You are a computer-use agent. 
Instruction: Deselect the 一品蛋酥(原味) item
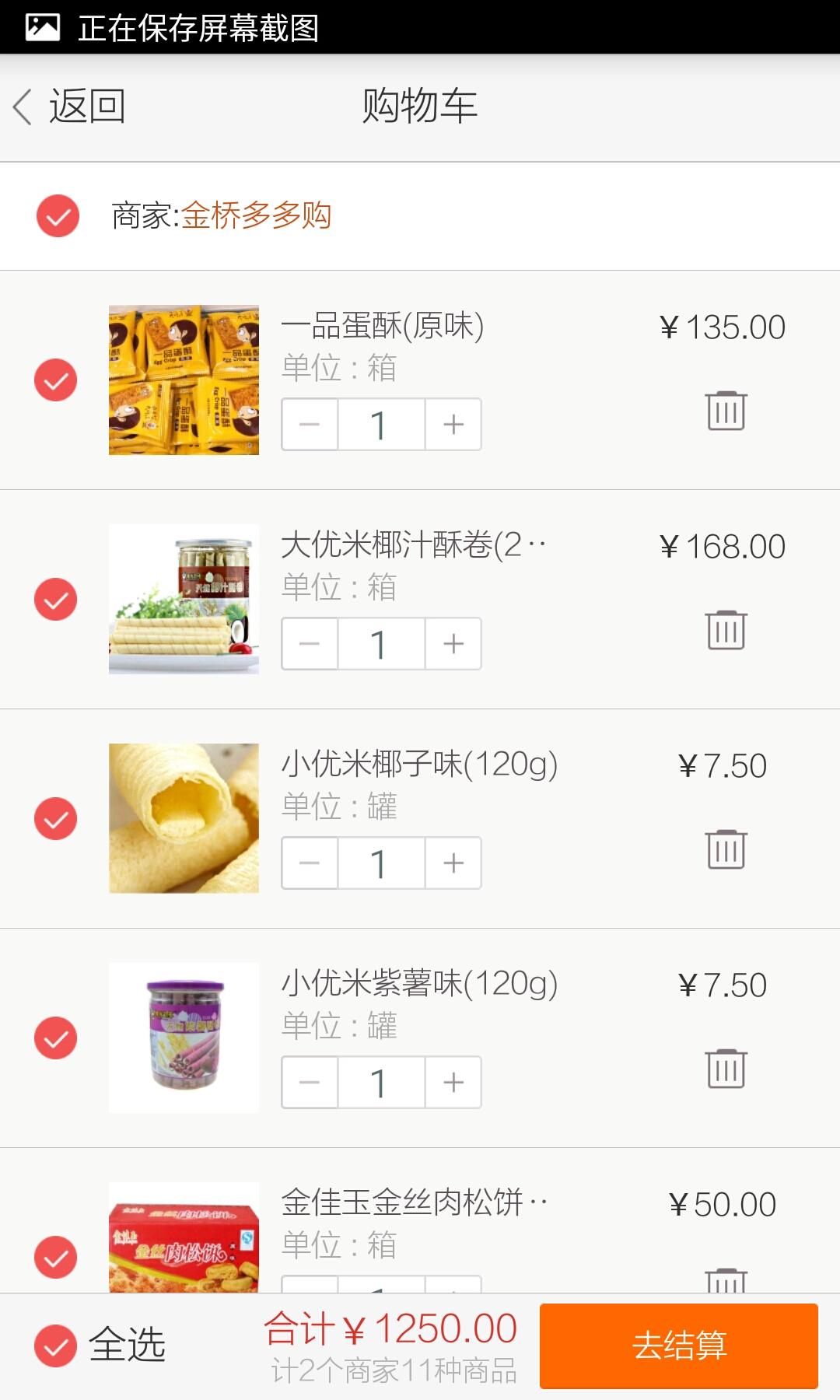pos(56,380)
